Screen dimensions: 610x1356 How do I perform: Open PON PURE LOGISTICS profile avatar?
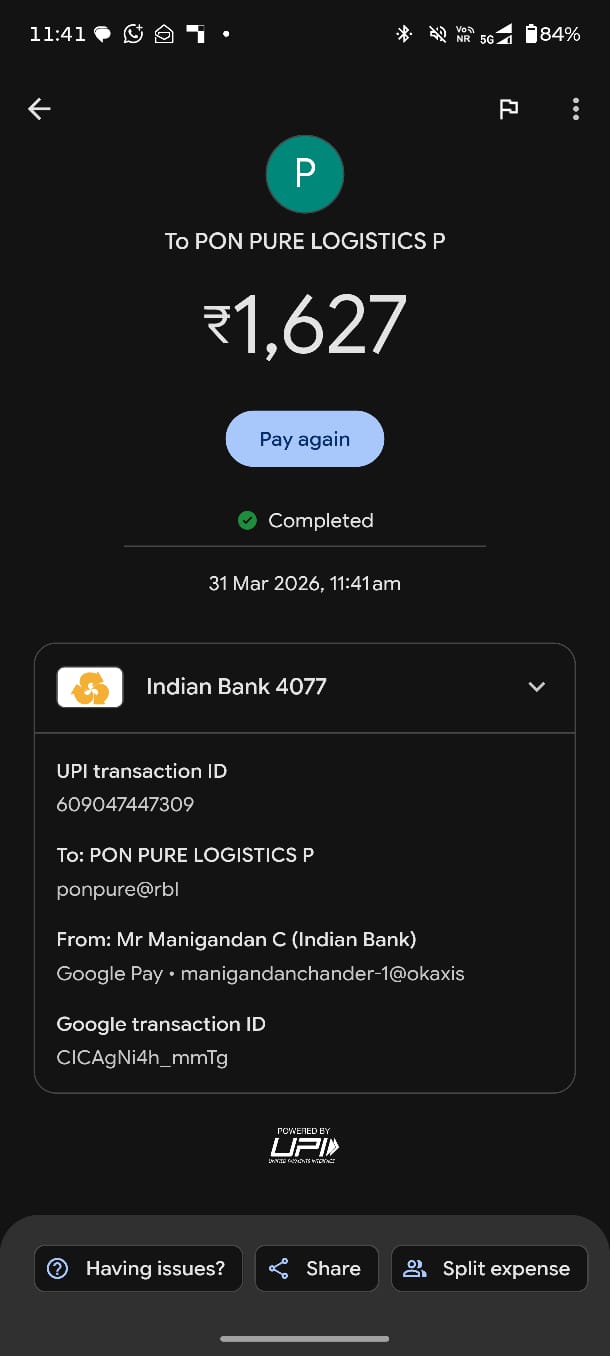click(305, 174)
